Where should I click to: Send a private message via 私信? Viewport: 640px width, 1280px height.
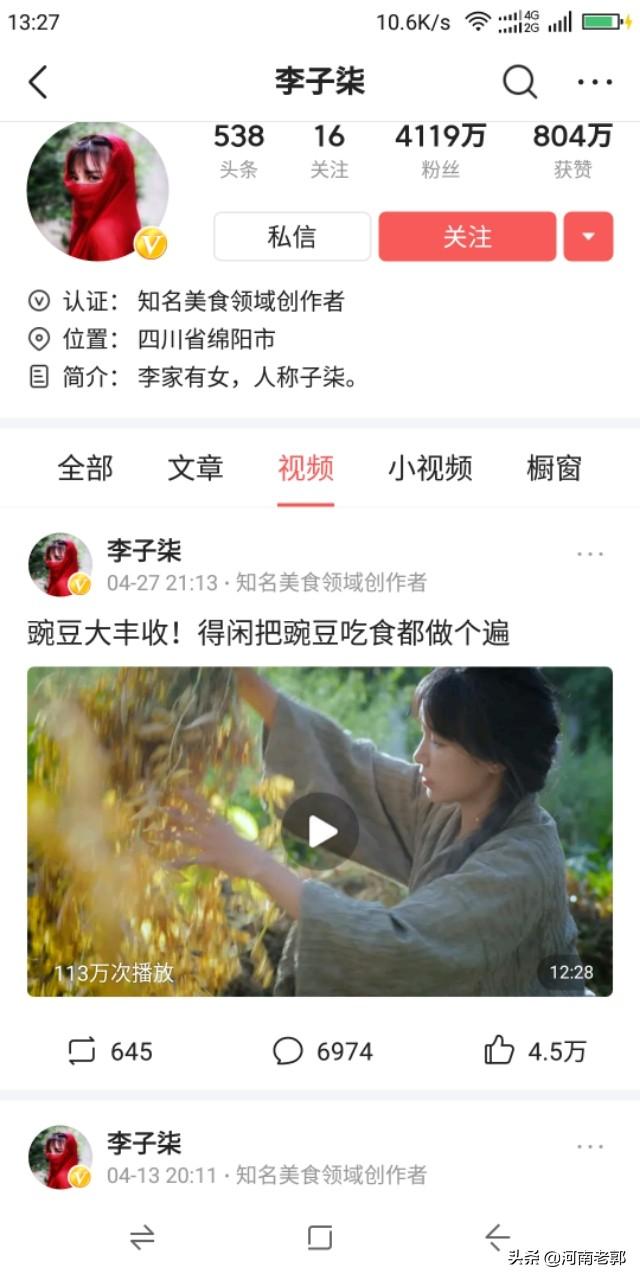pyautogui.click(x=292, y=237)
